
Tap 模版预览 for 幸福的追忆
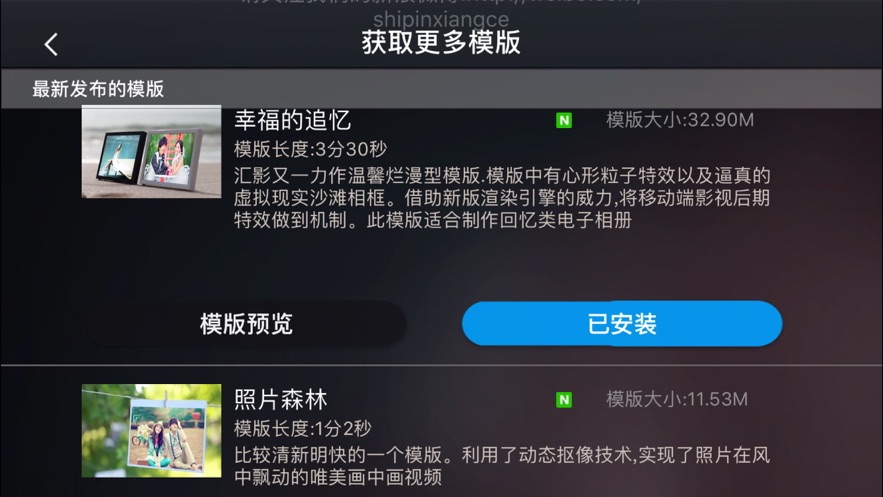[x=246, y=324]
